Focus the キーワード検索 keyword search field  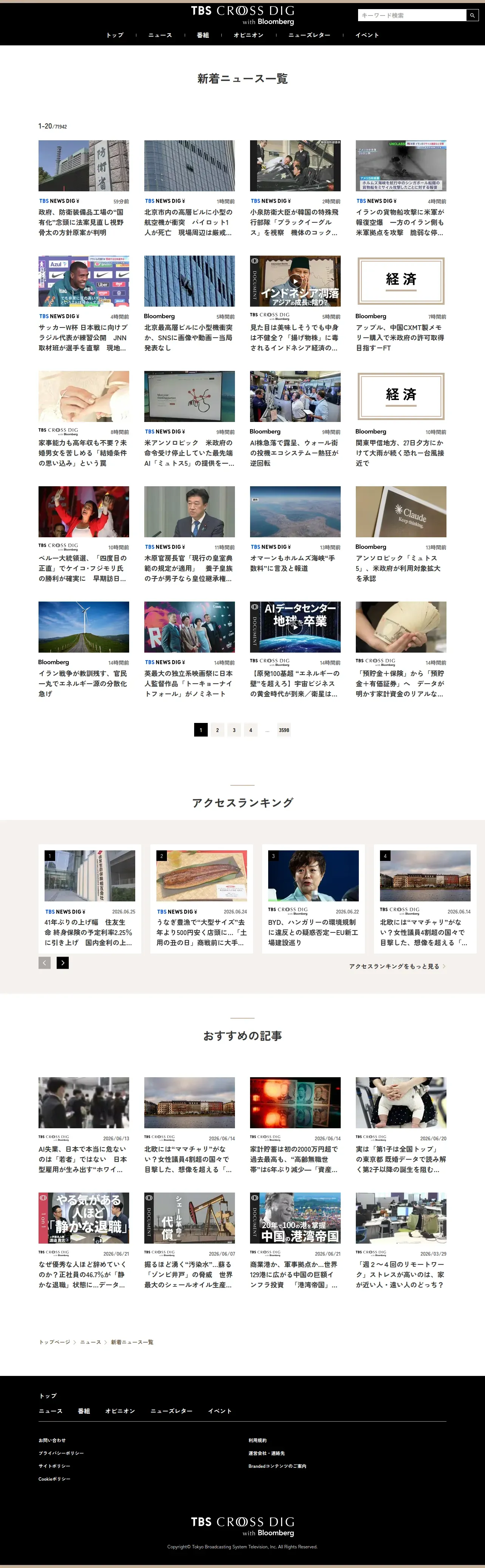tap(412, 15)
